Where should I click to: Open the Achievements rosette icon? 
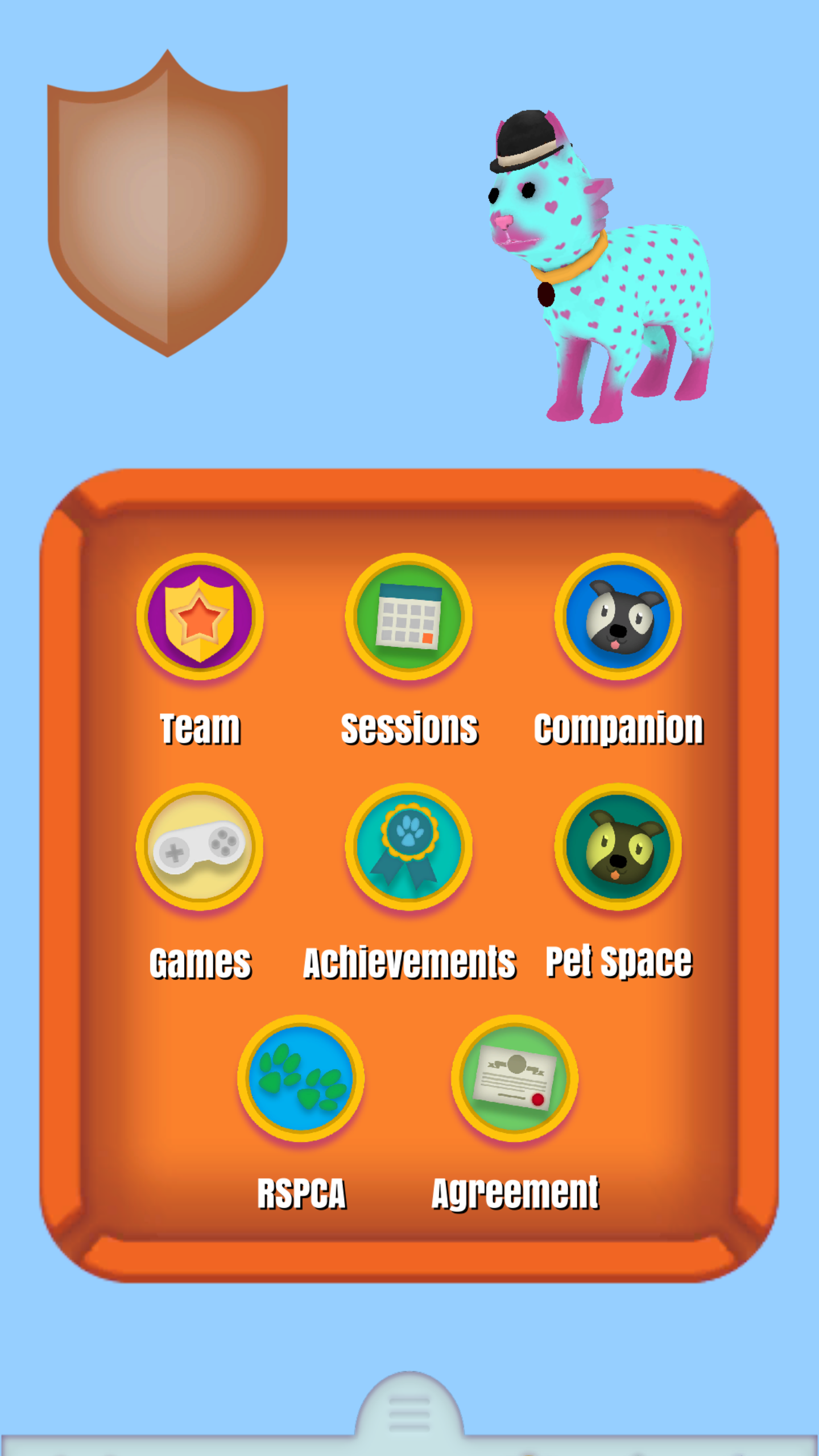[x=409, y=849]
